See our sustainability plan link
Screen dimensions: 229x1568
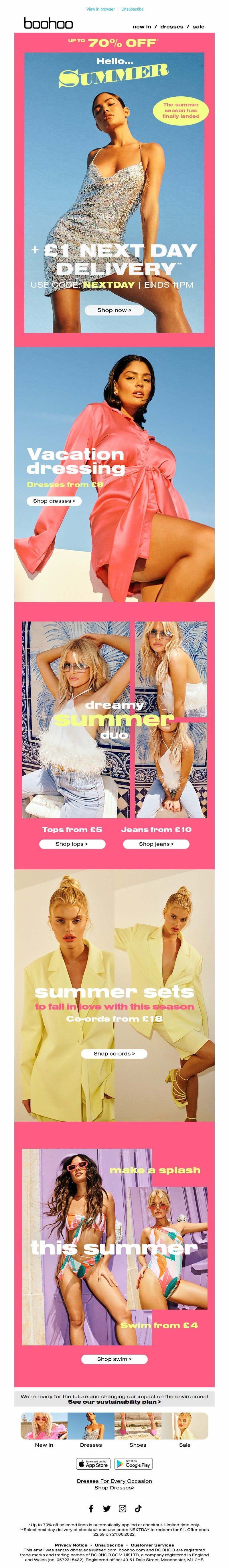click(114, 1401)
